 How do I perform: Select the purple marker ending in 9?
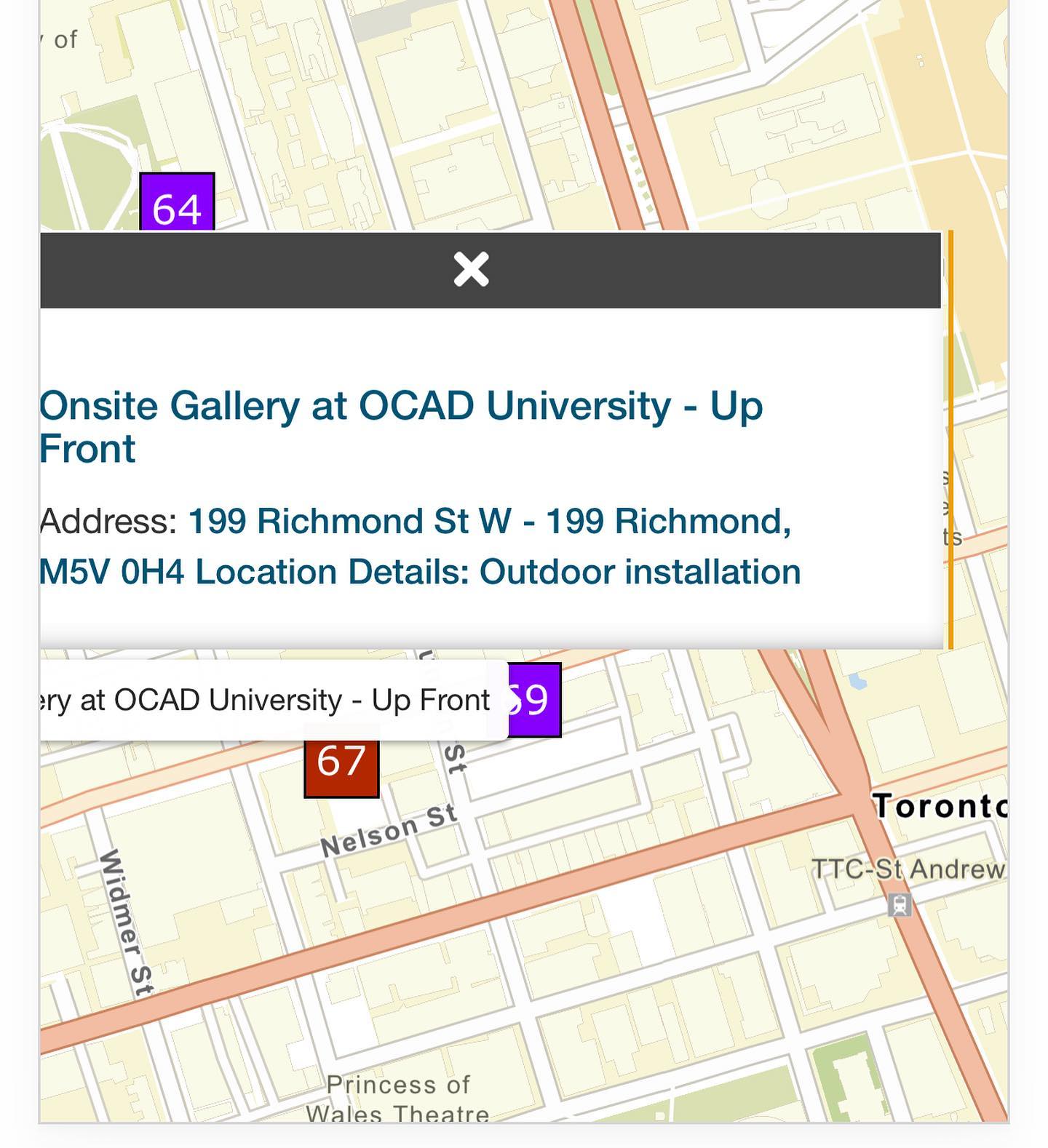pyautogui.click(x=535, y=700)
